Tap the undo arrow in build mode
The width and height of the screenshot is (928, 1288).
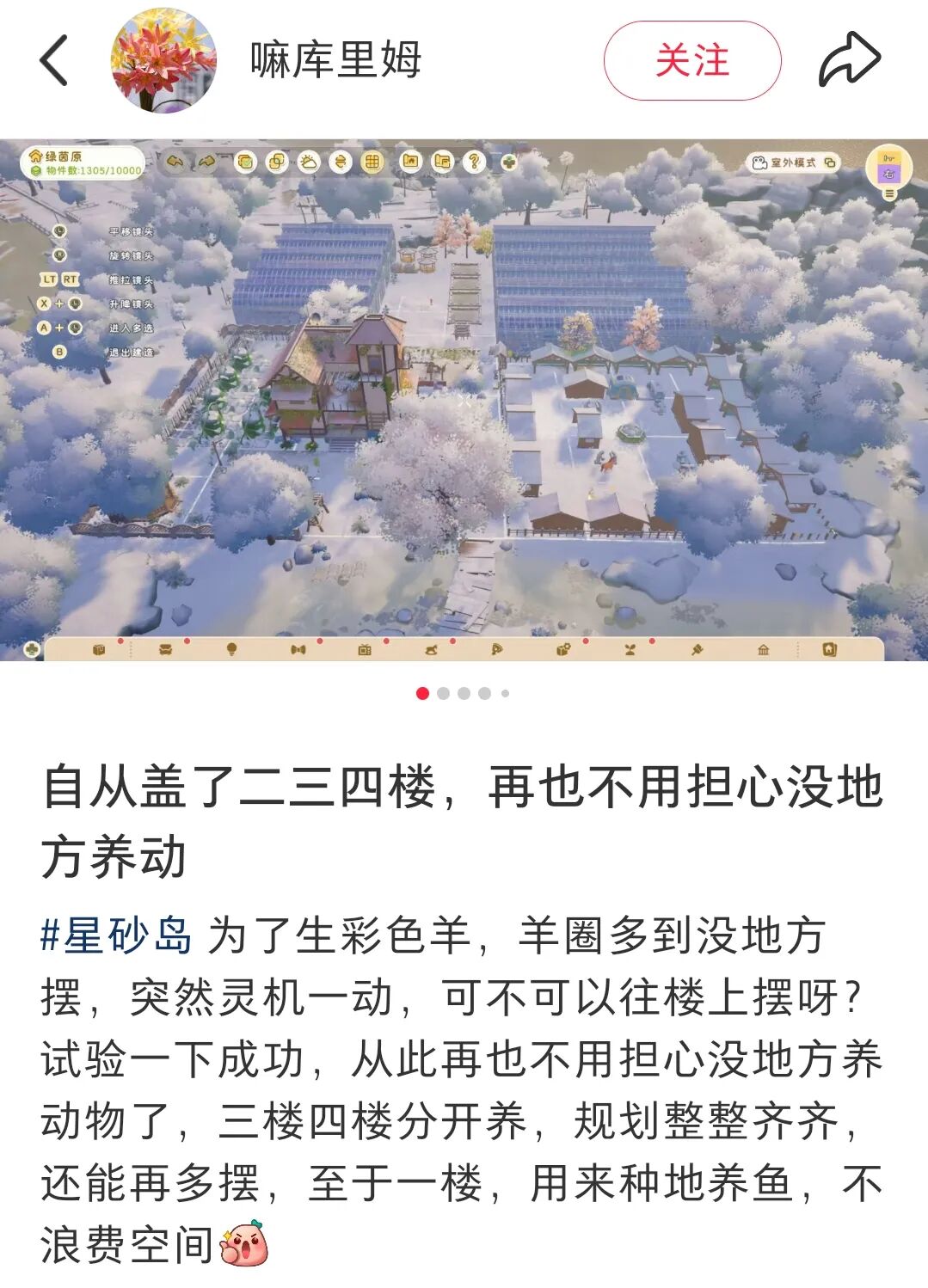(175, 163)
